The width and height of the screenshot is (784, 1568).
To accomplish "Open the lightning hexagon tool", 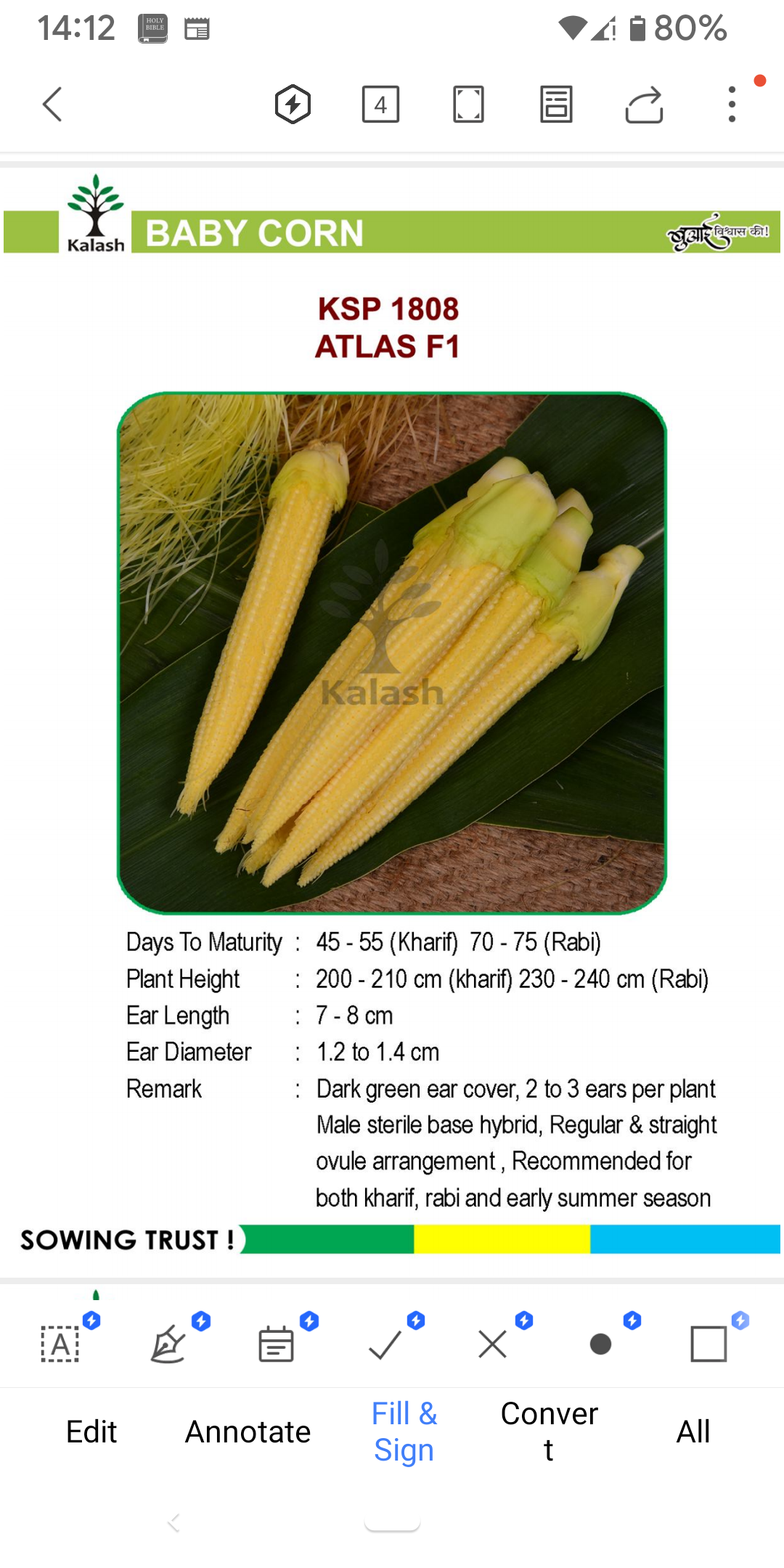I will pyautogui.click(x=293, y=105).
